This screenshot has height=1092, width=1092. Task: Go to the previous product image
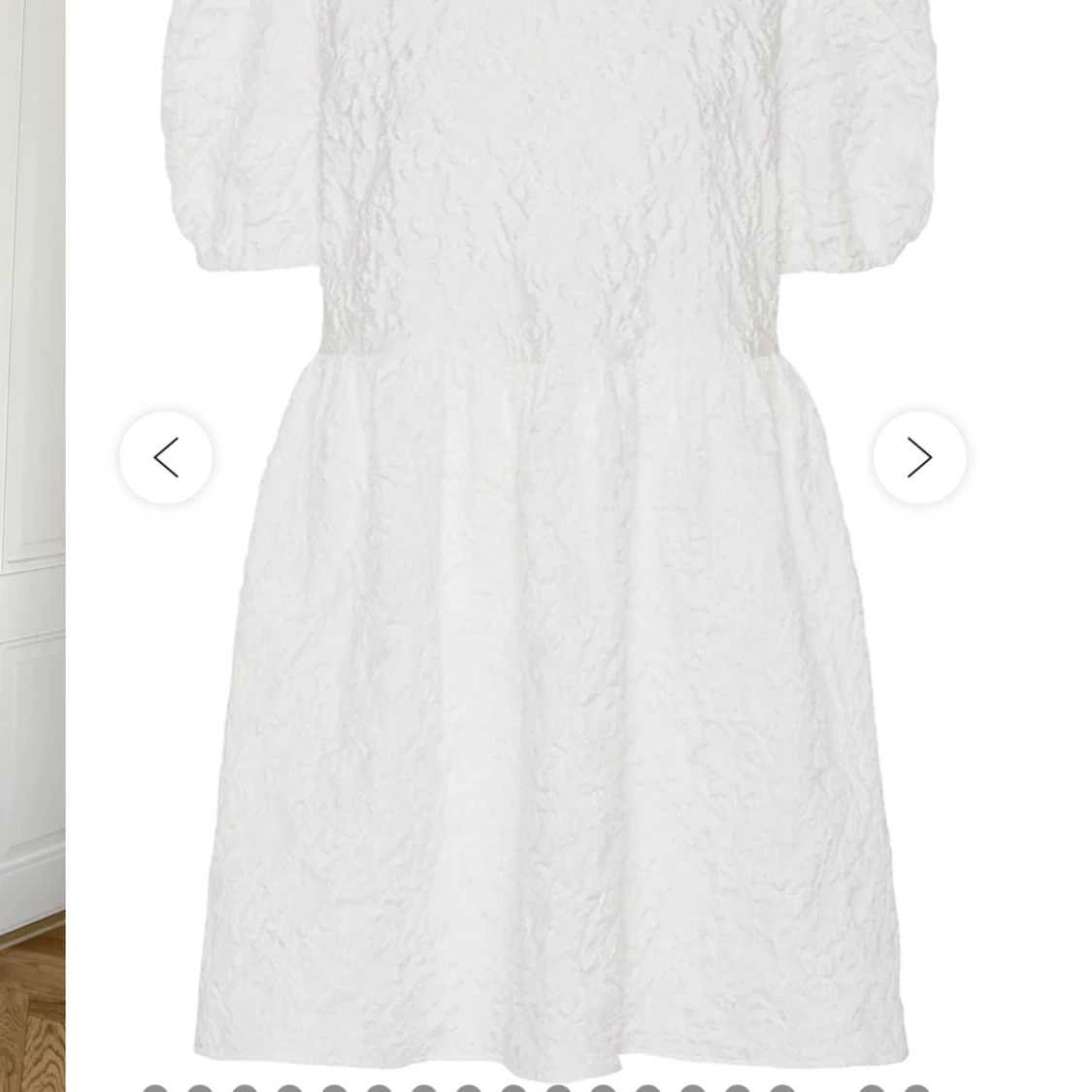166,457
